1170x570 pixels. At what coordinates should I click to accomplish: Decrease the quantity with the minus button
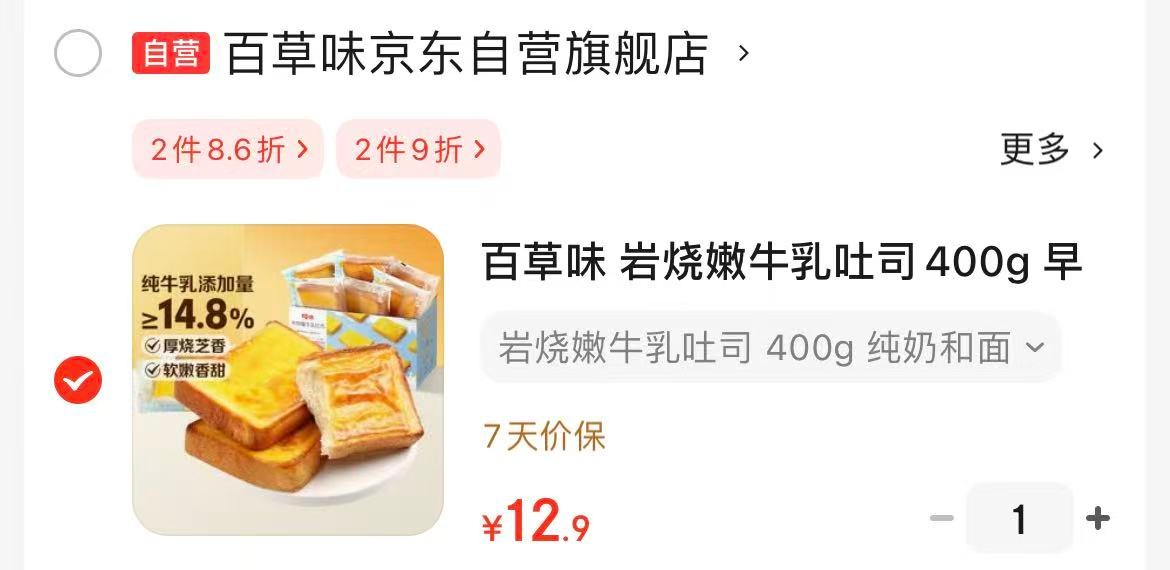942,518
